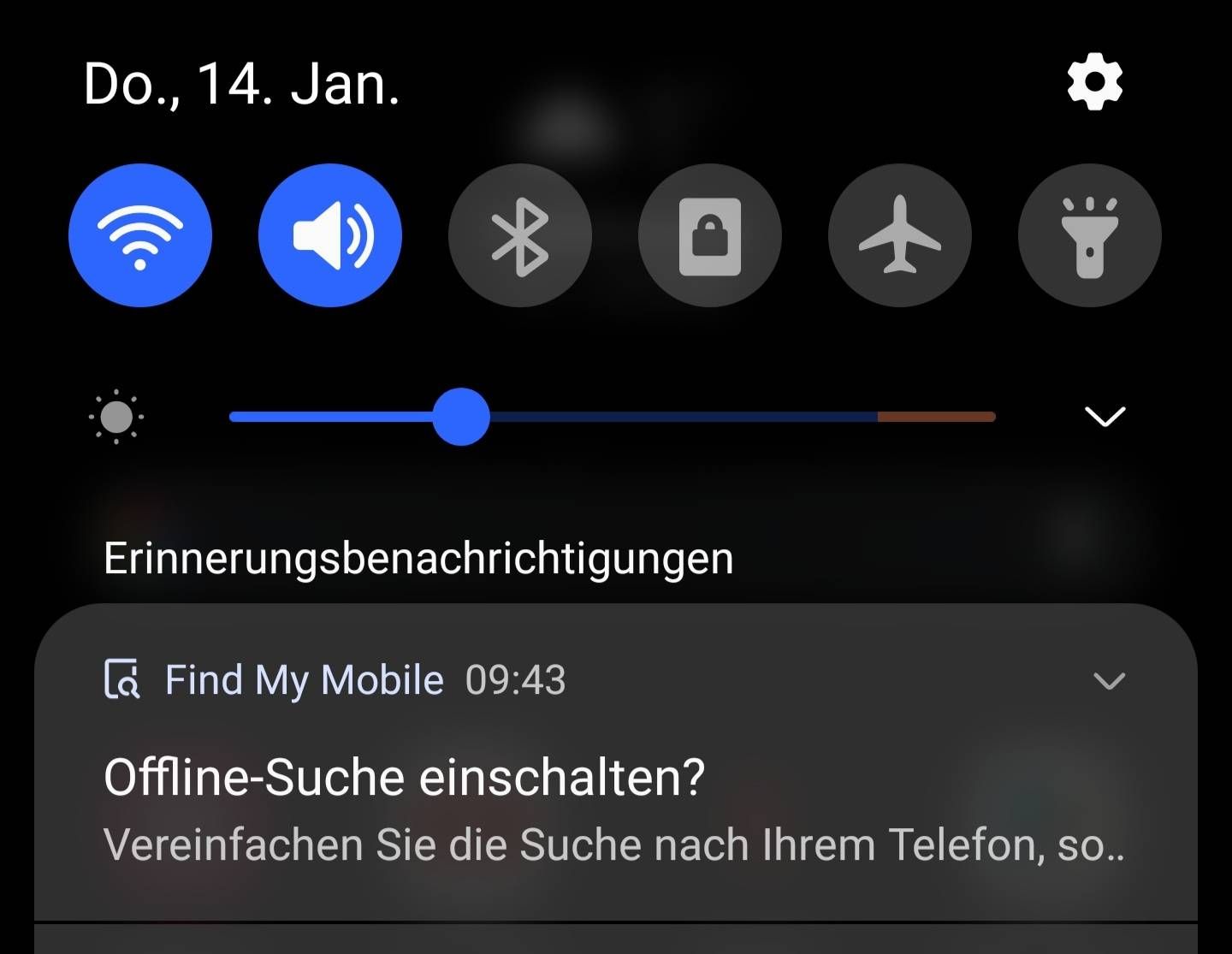Image resolution: width=1232 pixels, height=954 pixels.
Task: Open settings via the gear icon
Action: pos(1094,82)
